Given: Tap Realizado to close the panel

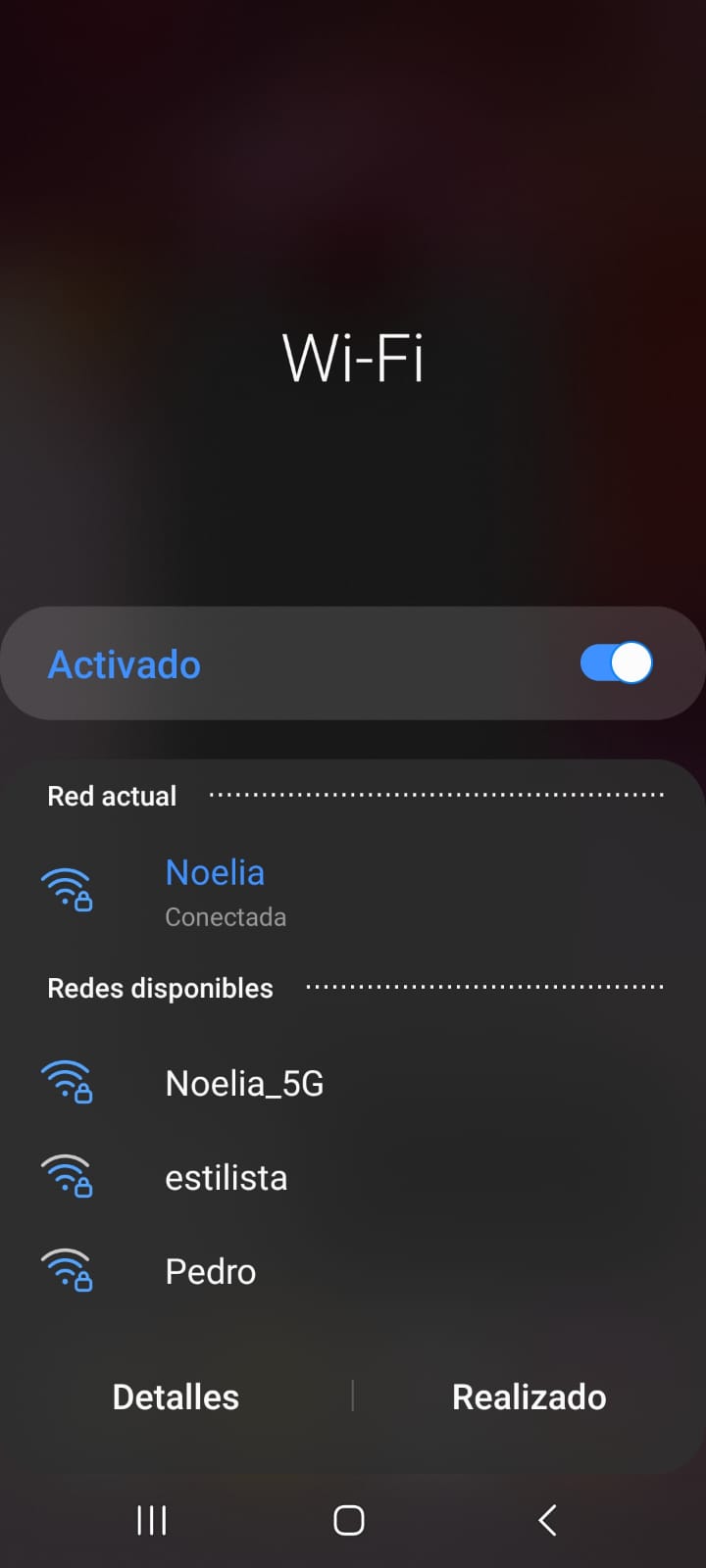Looking at the screenshot, I should pos(529,1396).
